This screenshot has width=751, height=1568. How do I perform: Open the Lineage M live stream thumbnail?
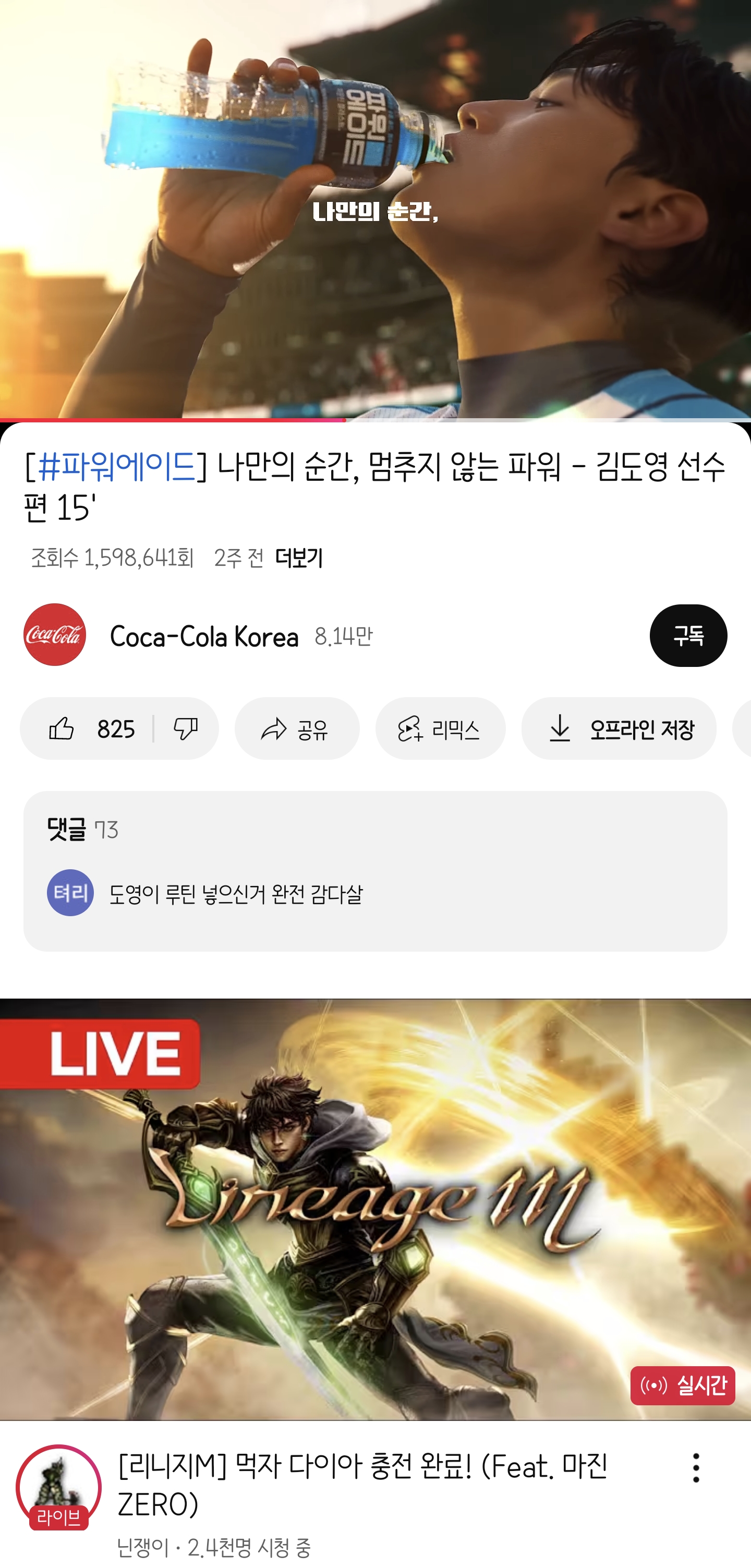pos(375,1208)
